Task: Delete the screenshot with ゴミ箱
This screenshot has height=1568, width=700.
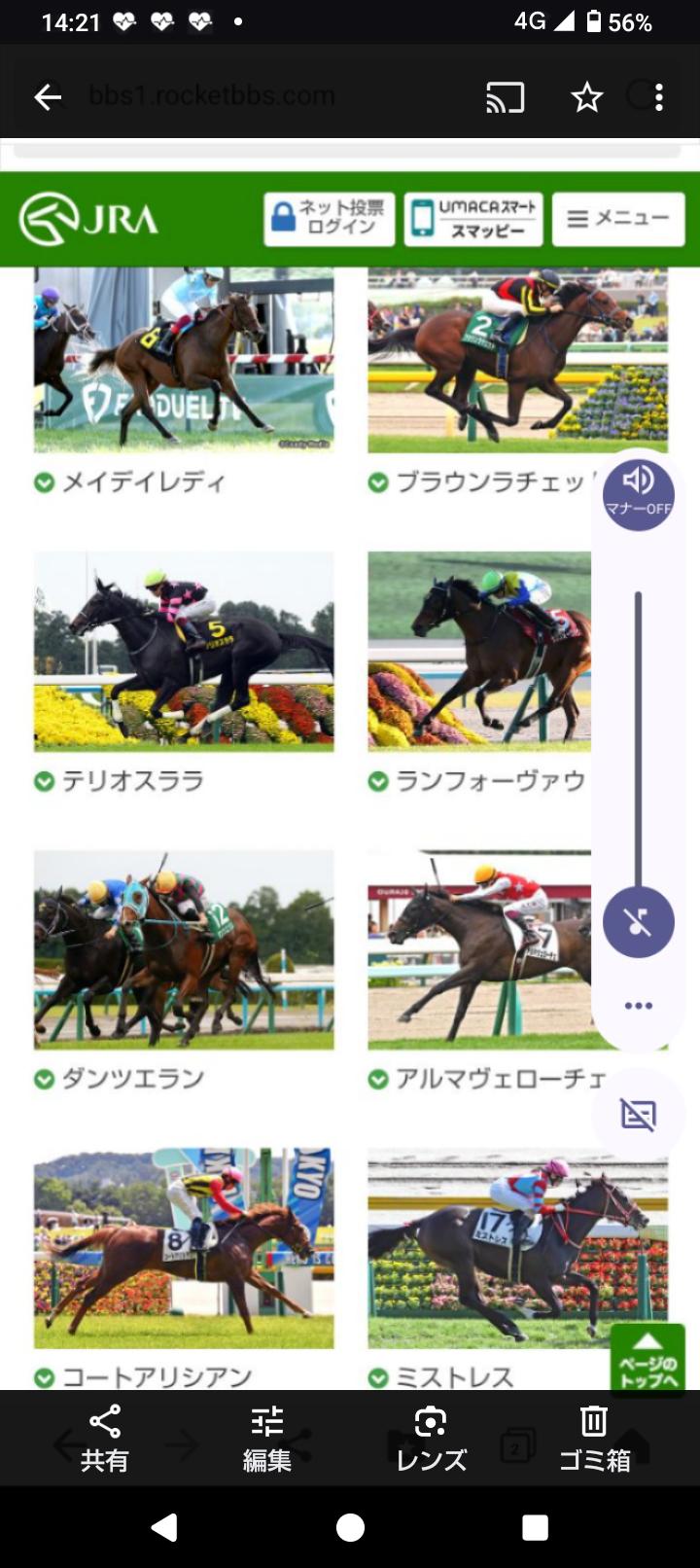Action: 594,1437
